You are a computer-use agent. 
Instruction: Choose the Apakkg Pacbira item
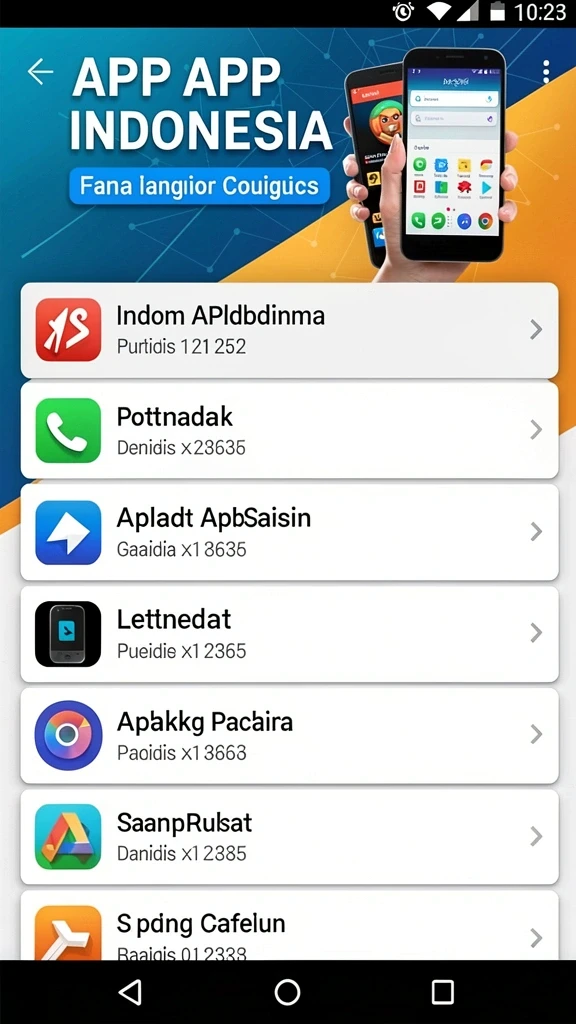pyautogui.click(x=289, y=735)
